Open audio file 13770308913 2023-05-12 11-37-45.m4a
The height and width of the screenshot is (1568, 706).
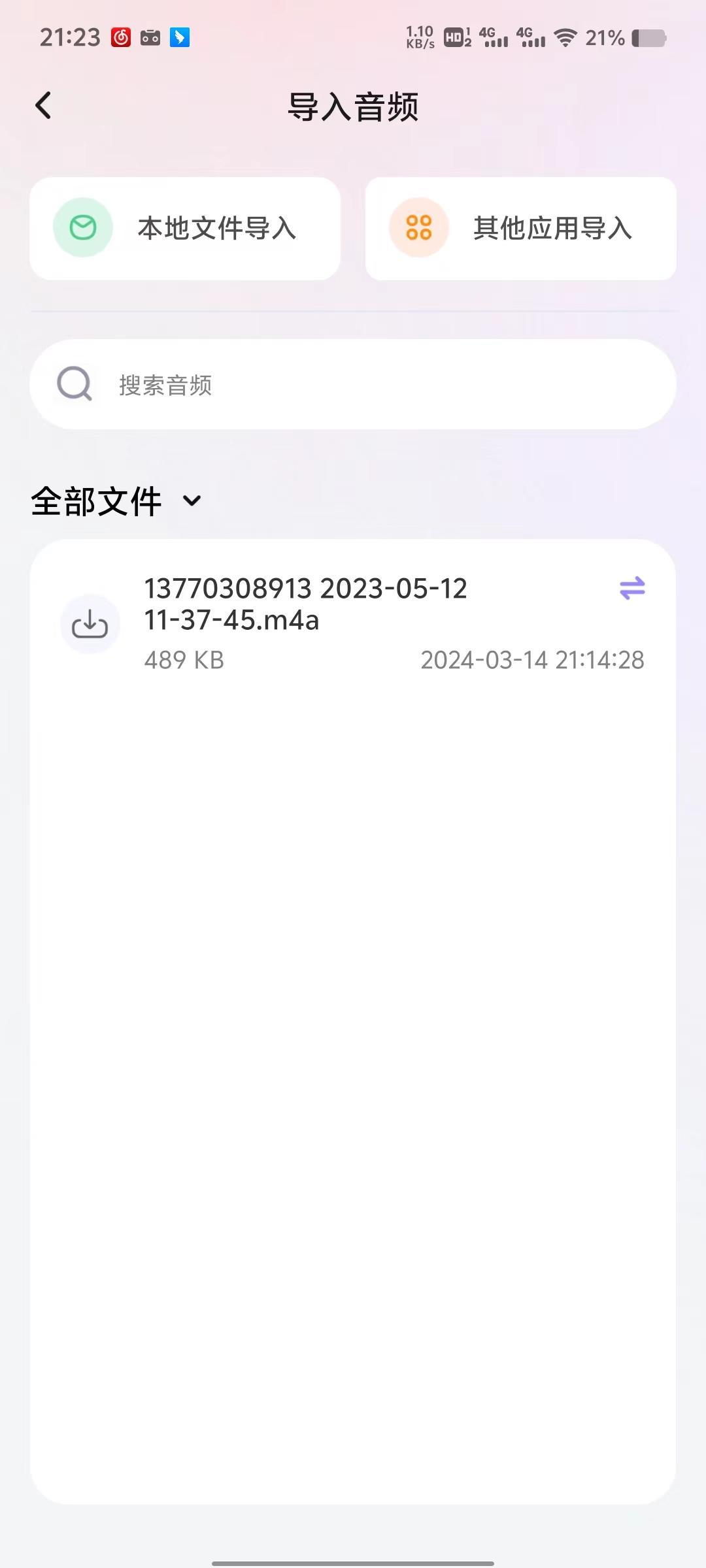pyautogui.click(x=305, y=604)
